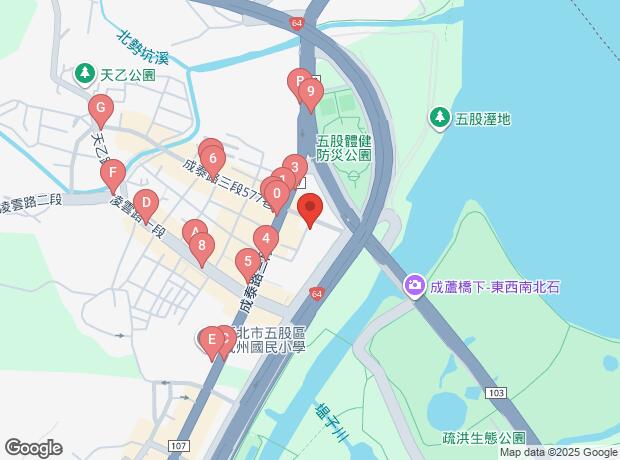The height and width of the screenshot is (460, 620).
Task: Open the 成蘆橋下-東西南北石 photo spot pin
Action: tap(414, 287)
